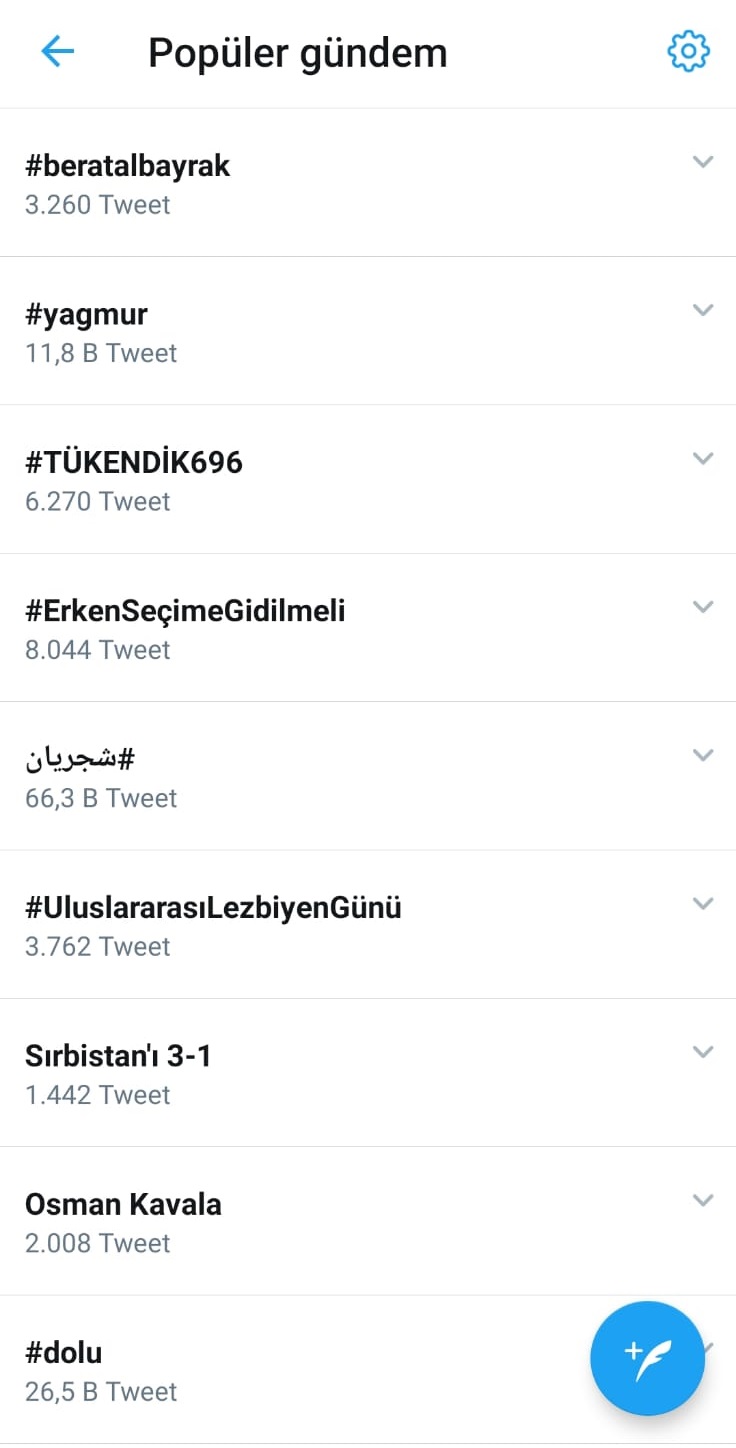Viewport: 736px width, 1448px height.
Task: Open the Sırbistan'ı 3-1 trend
Action: click(x=118, y=1056)
